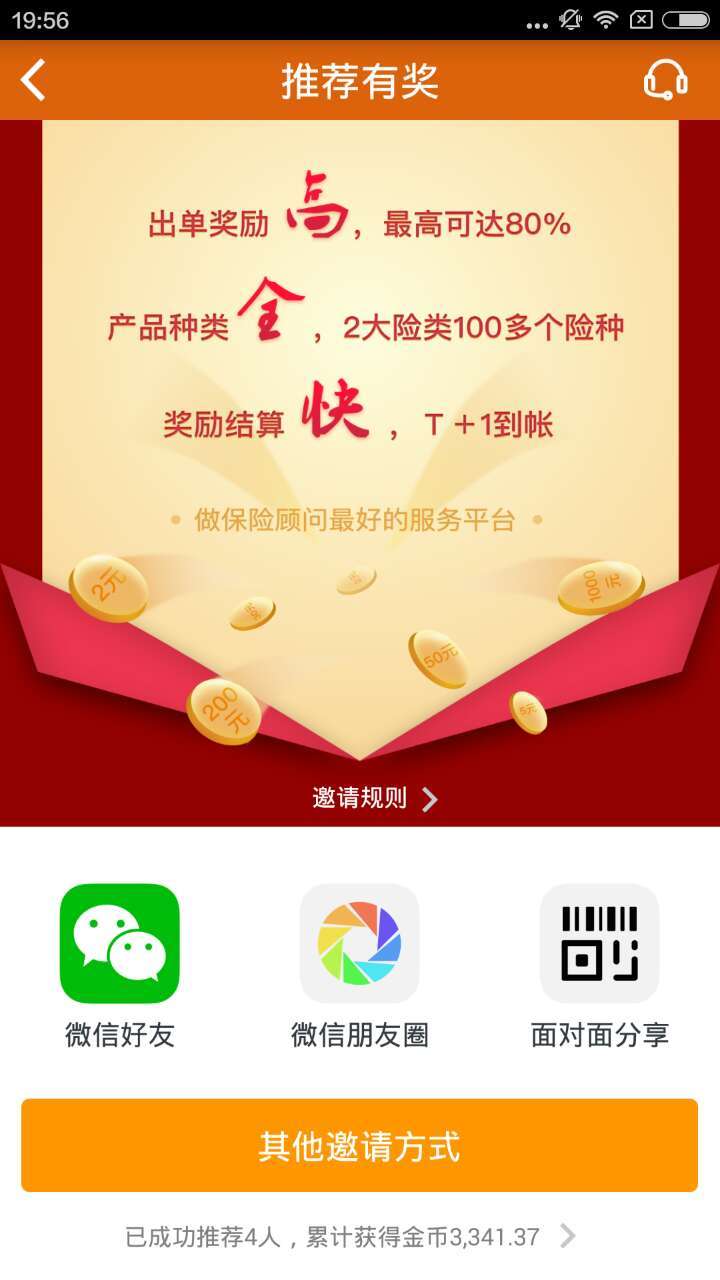
Task: View successful referral and gold coin details
Action: tap(350, 1237)
